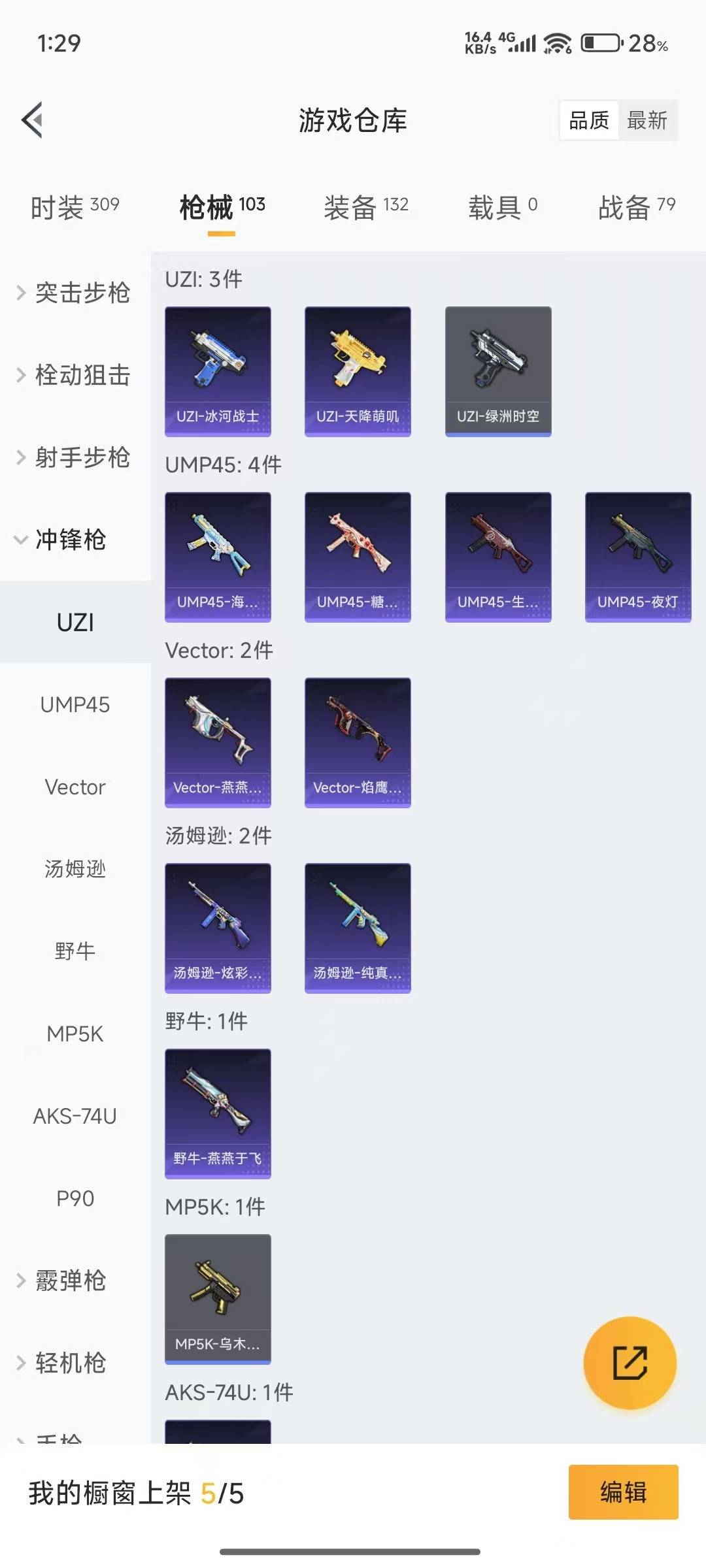The width and height of the screenshot is (706, 1568).
Task: Select Vector in the side list
Action: click(75, 787)
